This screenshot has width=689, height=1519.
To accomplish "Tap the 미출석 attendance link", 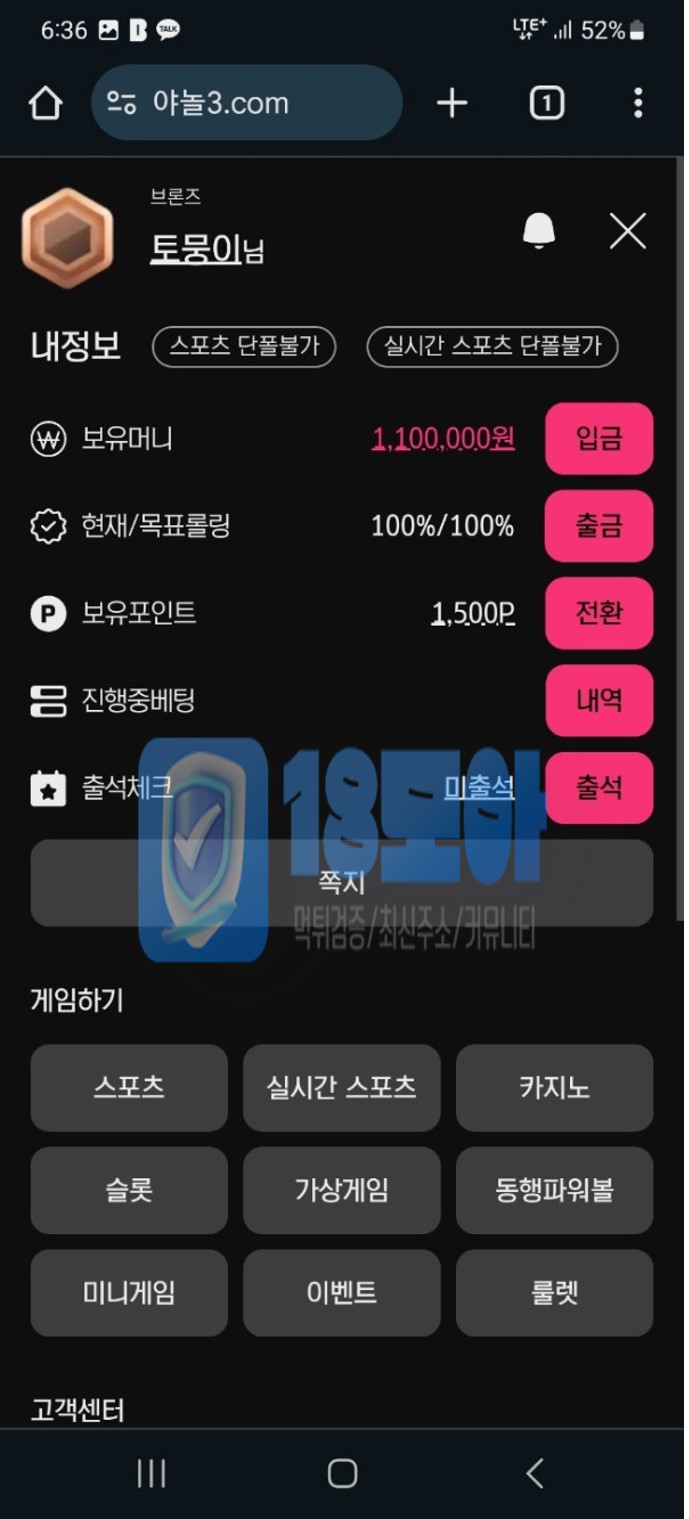I will pyautogui.click(x=479, y=788).
